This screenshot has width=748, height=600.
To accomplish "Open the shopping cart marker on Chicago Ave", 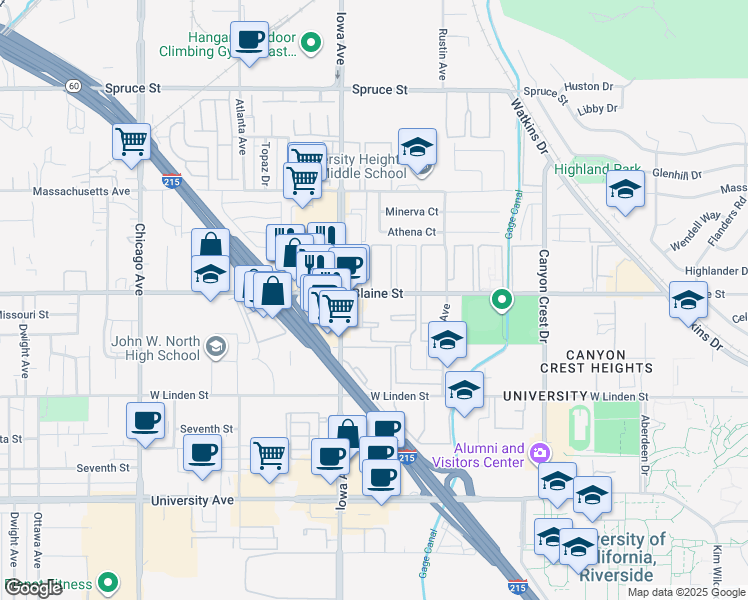I will pyautogui.click(x=132, y=142).
